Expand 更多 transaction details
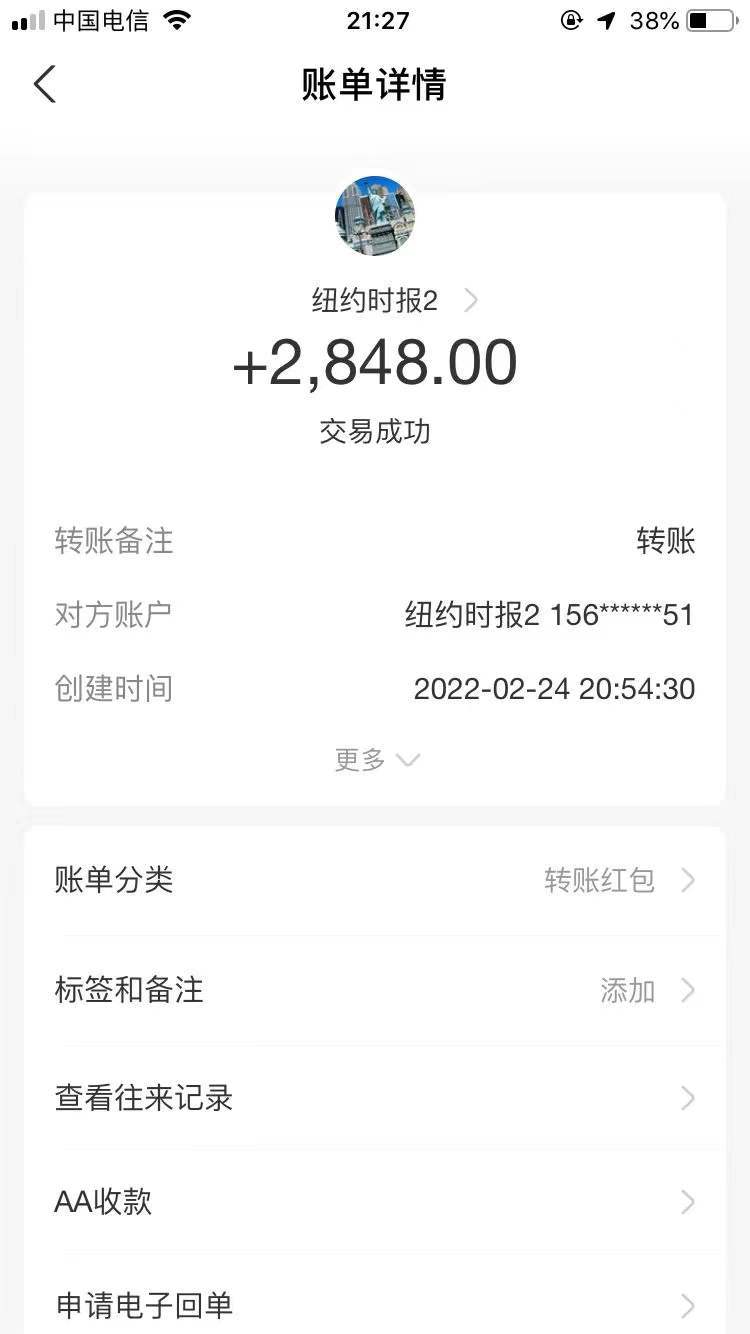The height and width of the screenshot is (1334, 750). click(x=376, y=760)
